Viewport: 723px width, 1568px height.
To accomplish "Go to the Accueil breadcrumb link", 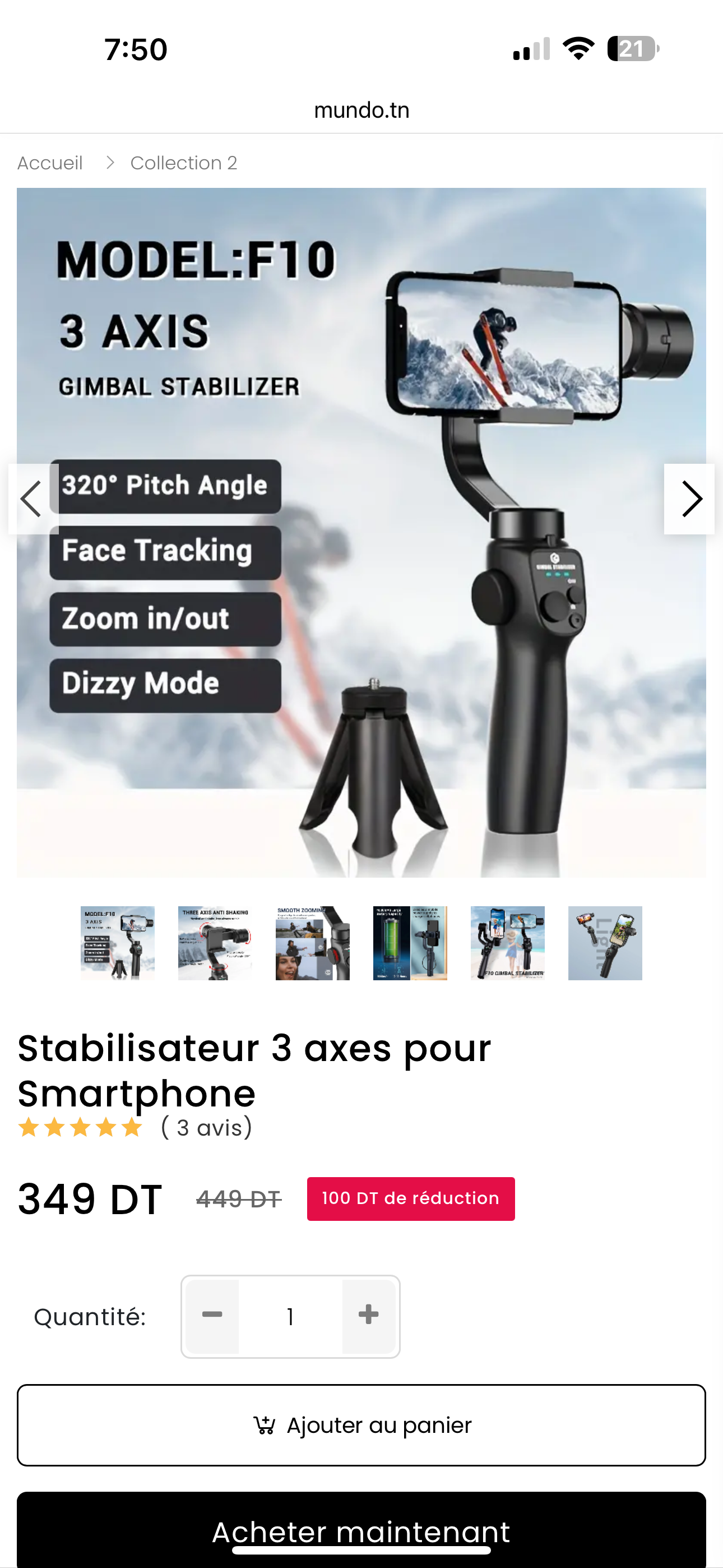I will pos(50,163).
